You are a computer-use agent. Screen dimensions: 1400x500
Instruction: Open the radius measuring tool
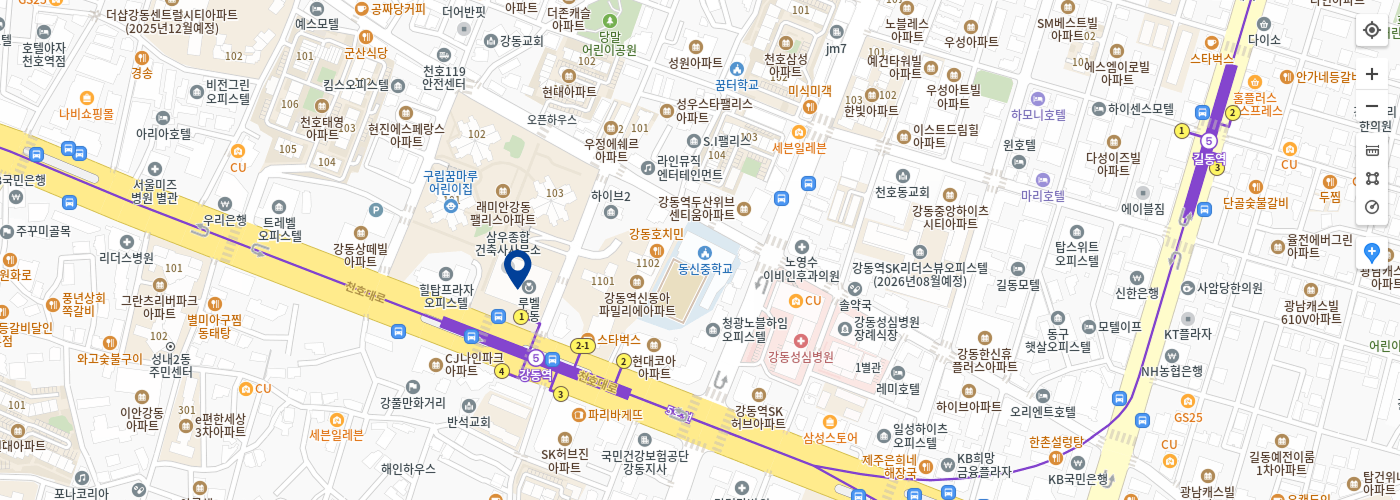(1372, 207)
